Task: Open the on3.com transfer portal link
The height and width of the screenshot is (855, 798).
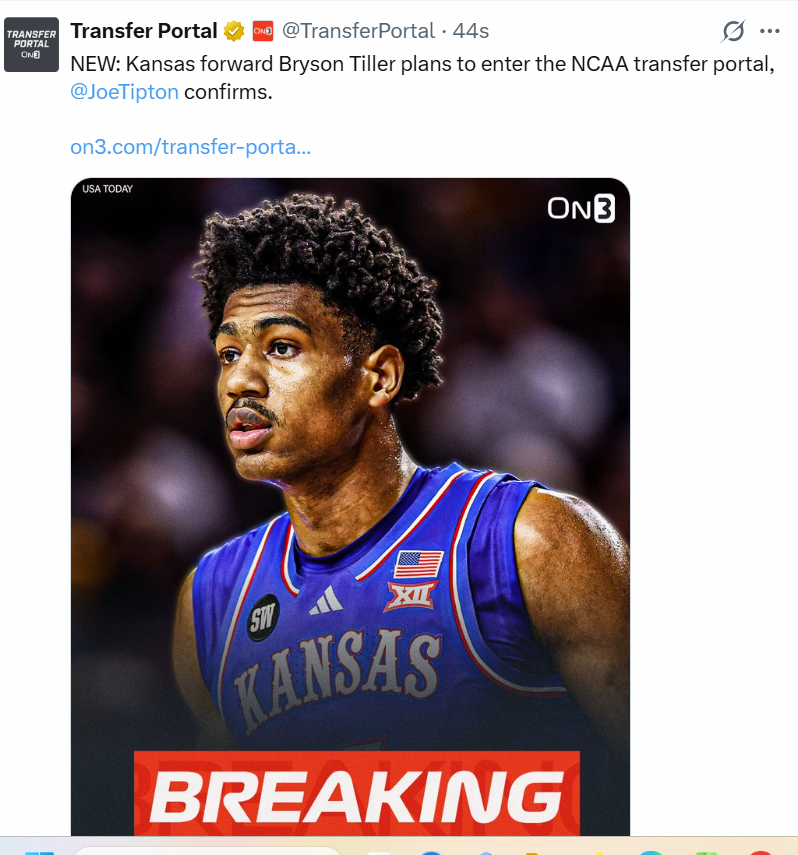Action: (190, 147)
